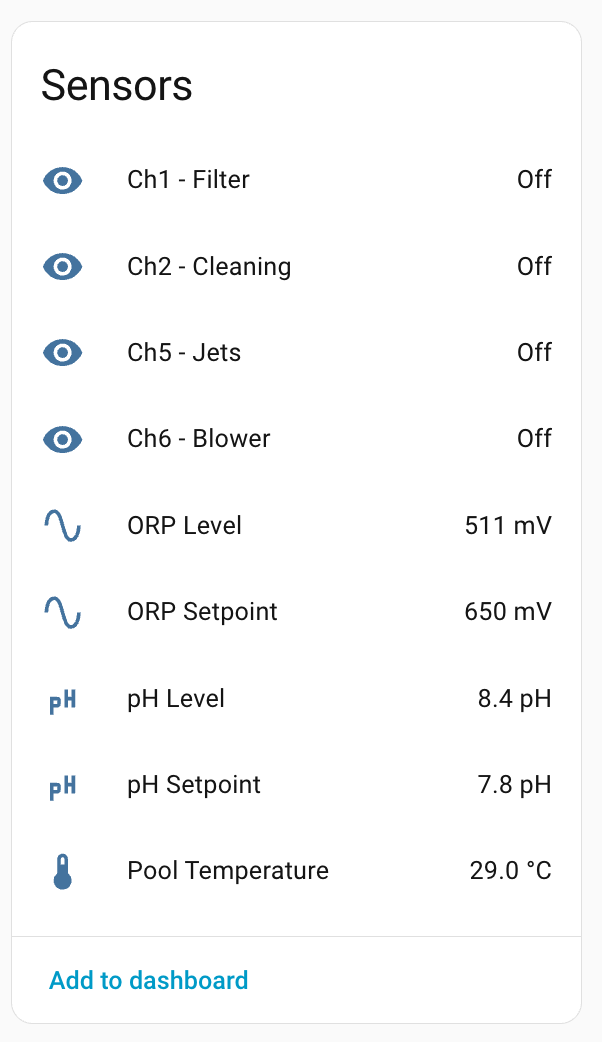Open the Ch2 - Cleaning sensor details
Screen dimensions: 602x1042
(209, 267)
